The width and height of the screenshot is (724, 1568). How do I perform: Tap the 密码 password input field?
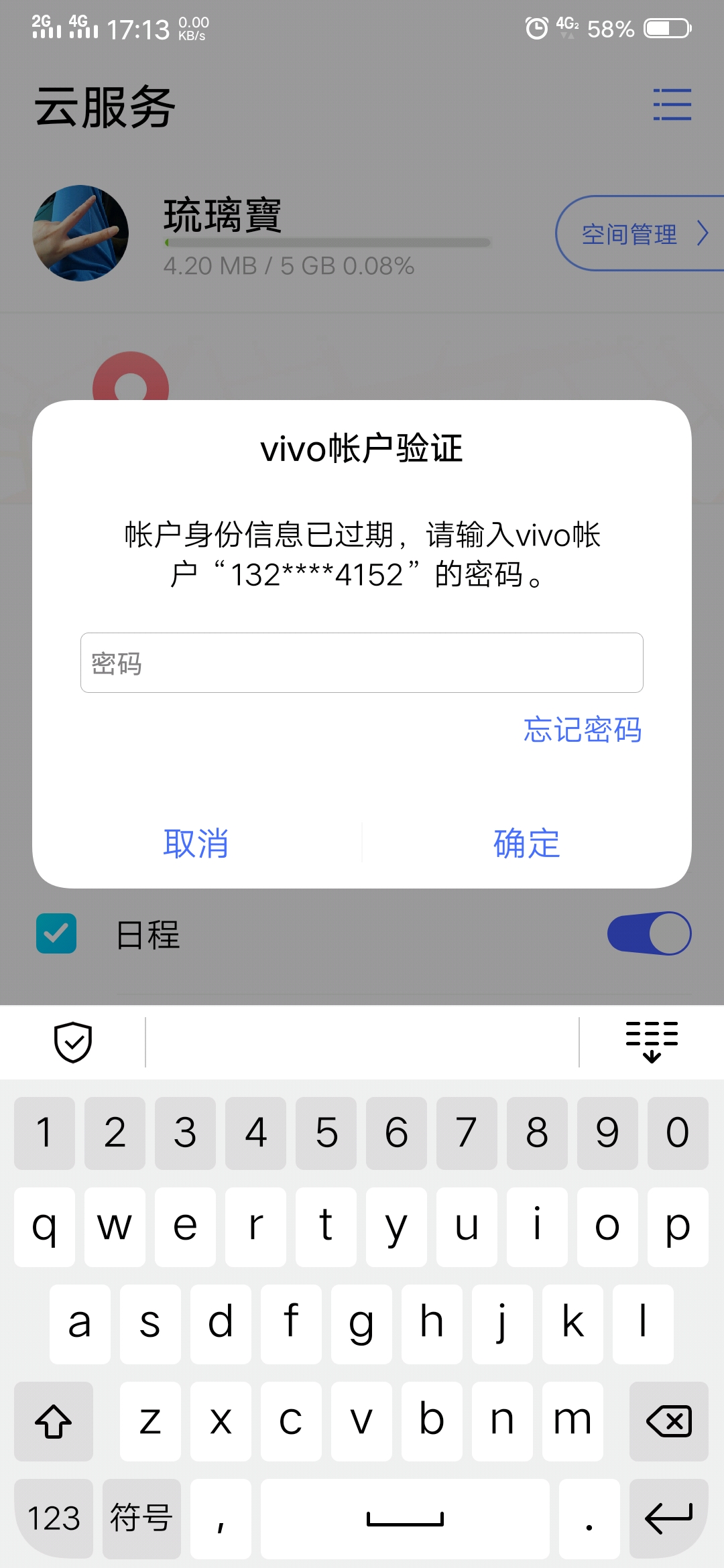tap(361, 663)
